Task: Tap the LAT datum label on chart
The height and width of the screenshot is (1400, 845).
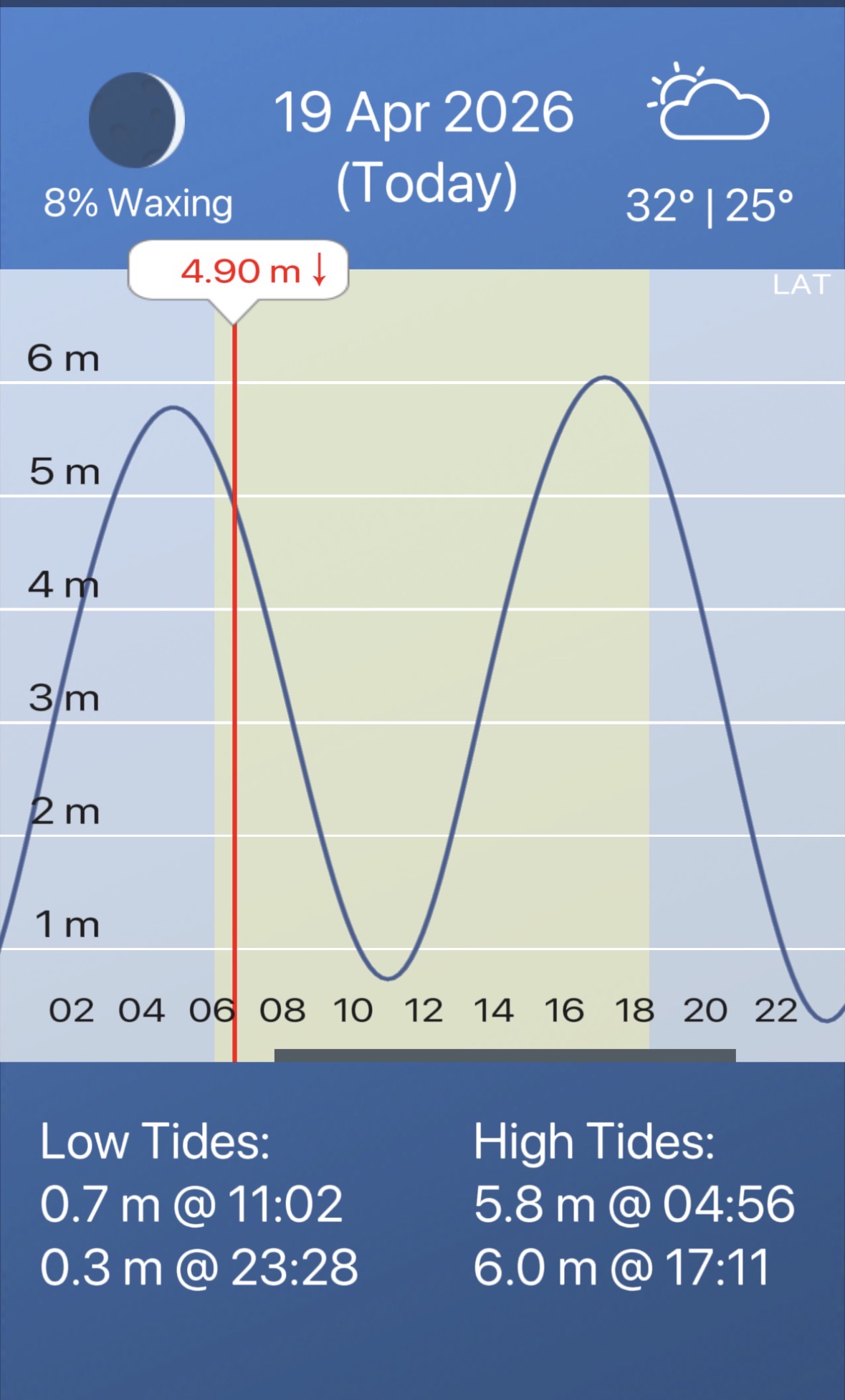Action: (801, 285)
